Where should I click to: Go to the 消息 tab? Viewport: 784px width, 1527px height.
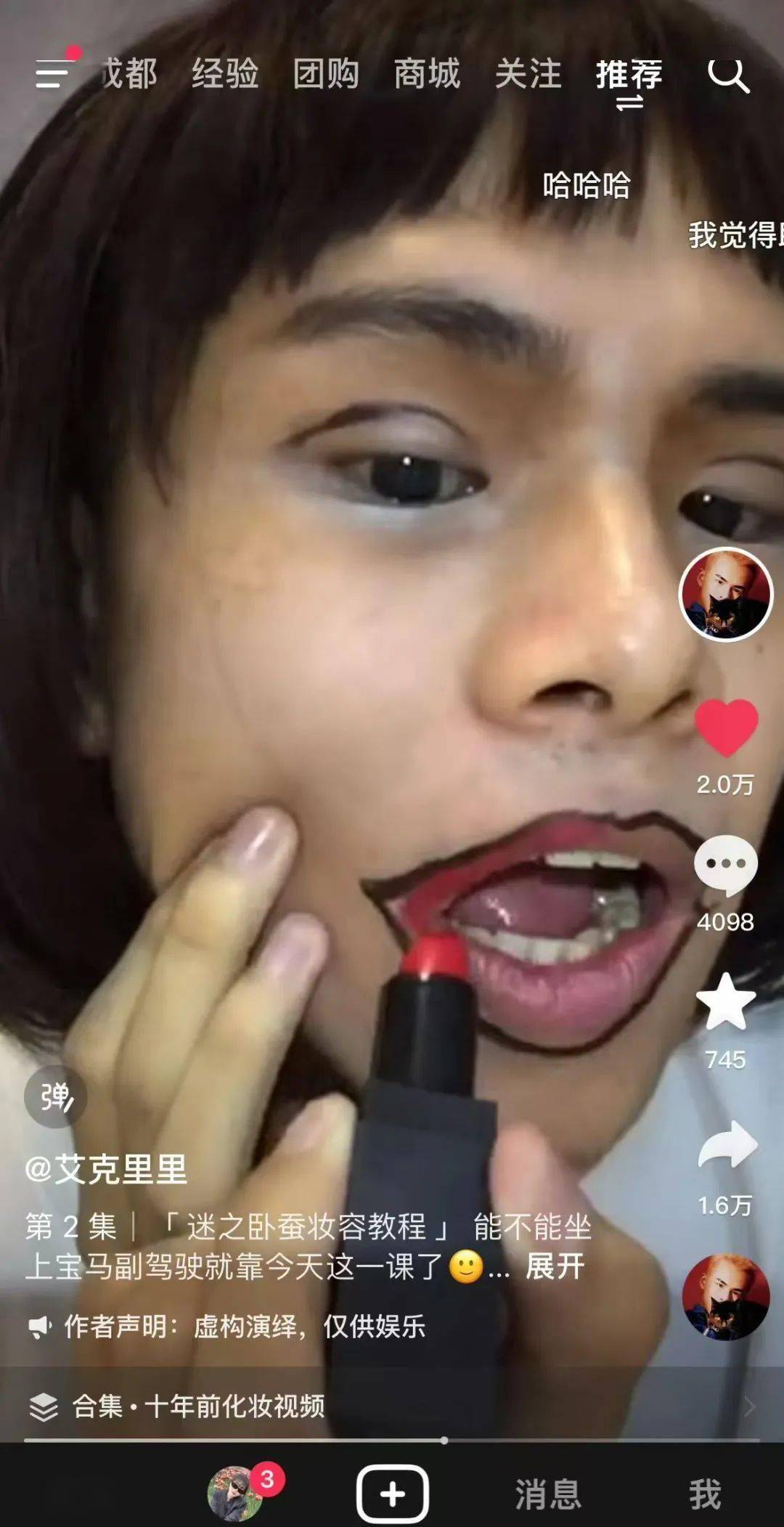pos(548,1494)
